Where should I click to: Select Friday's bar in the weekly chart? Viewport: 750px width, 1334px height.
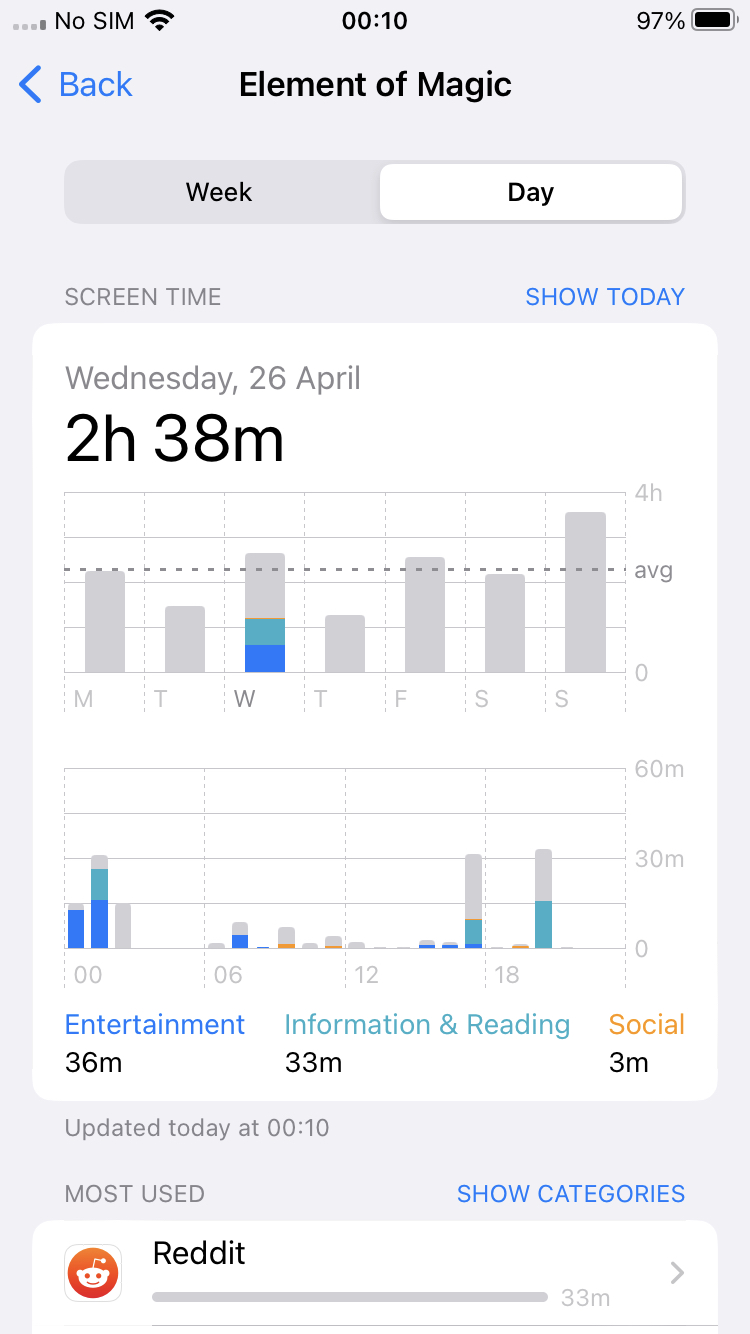(425, 614)
